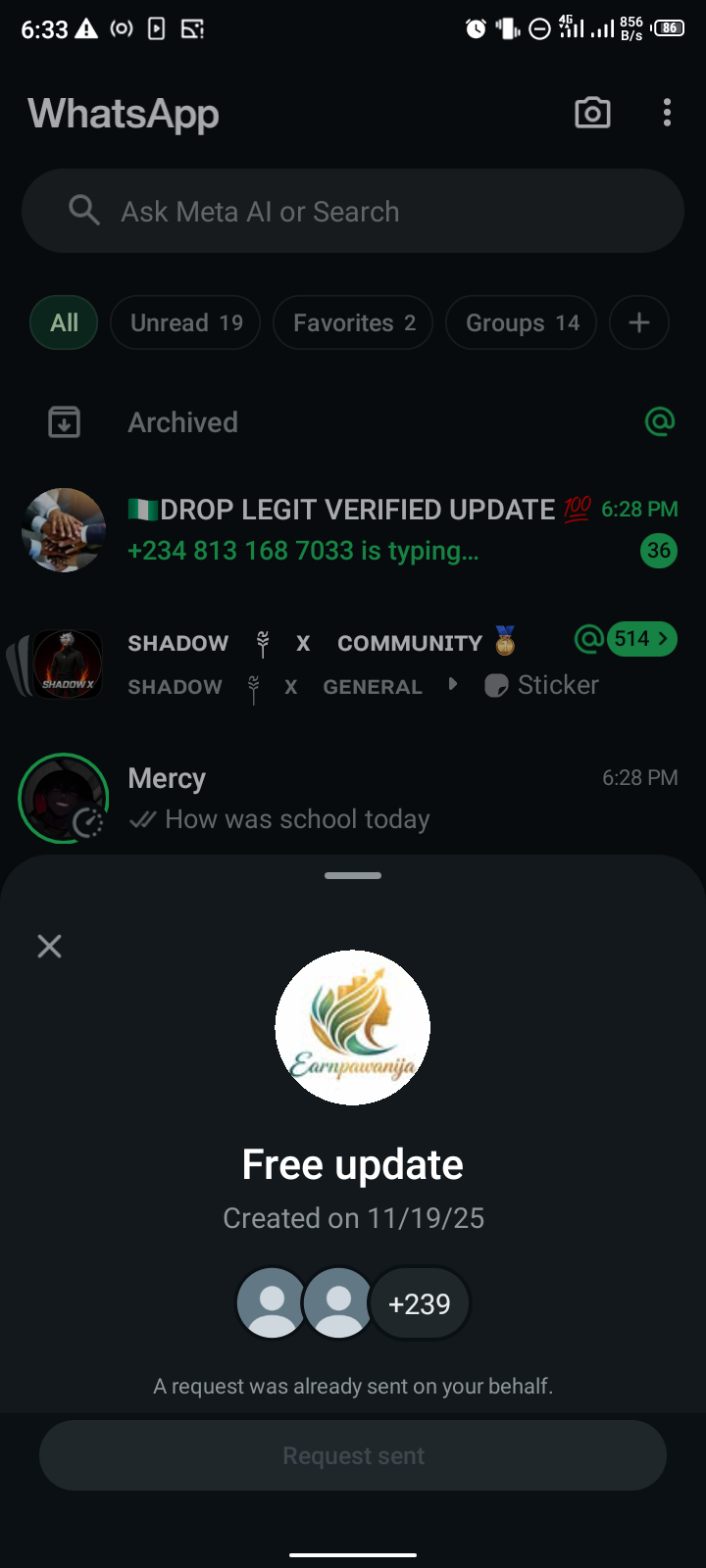
Task: Open the three-dot overflow menu
Action: [x=667, y=114]
